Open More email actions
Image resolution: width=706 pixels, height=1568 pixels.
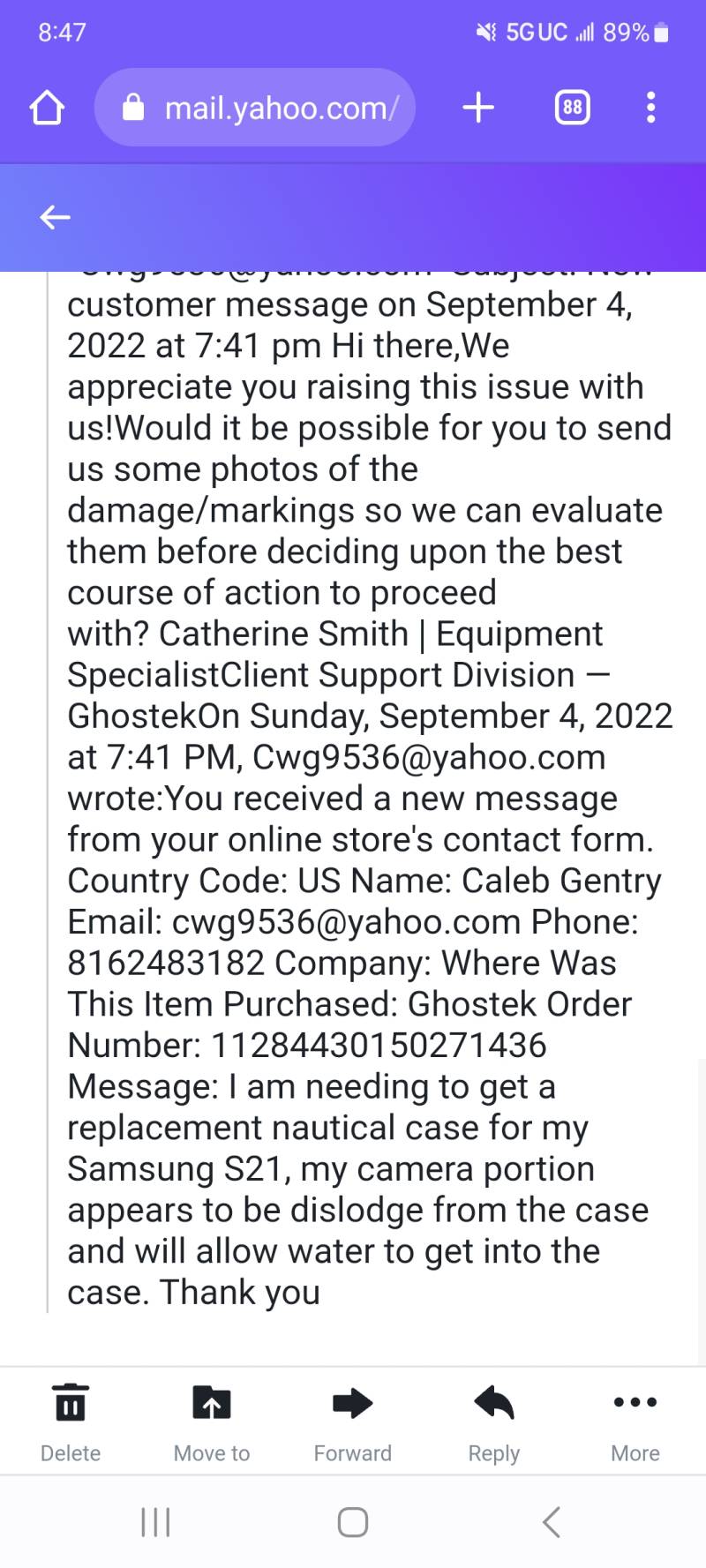point(635,1422)
